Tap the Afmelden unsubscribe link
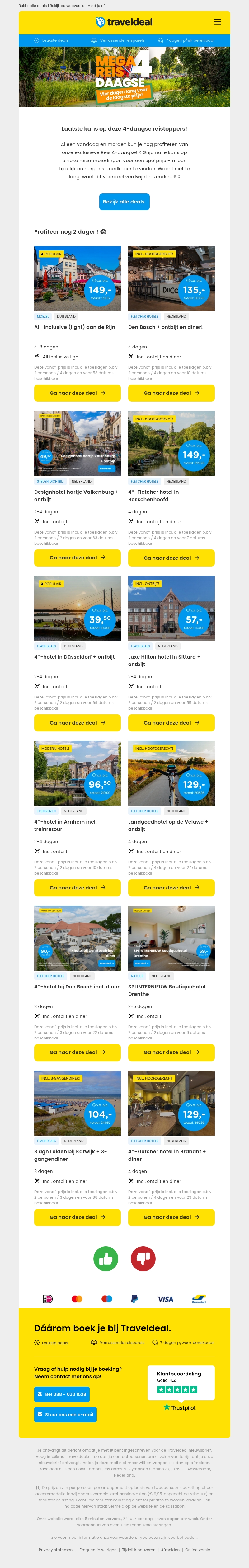 click(171, 1550)
